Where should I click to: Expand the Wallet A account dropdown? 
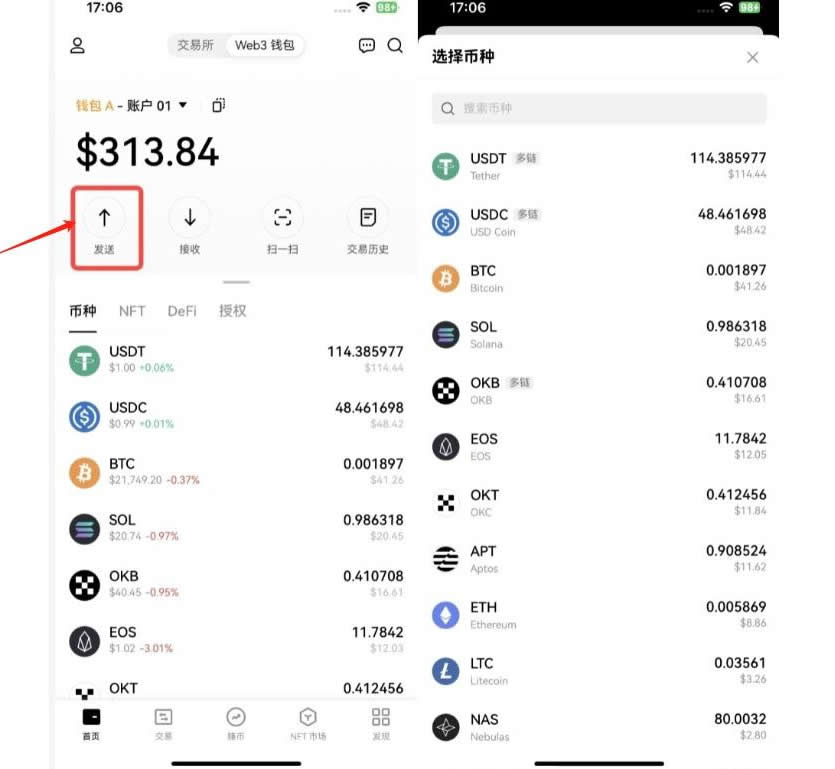182,106
